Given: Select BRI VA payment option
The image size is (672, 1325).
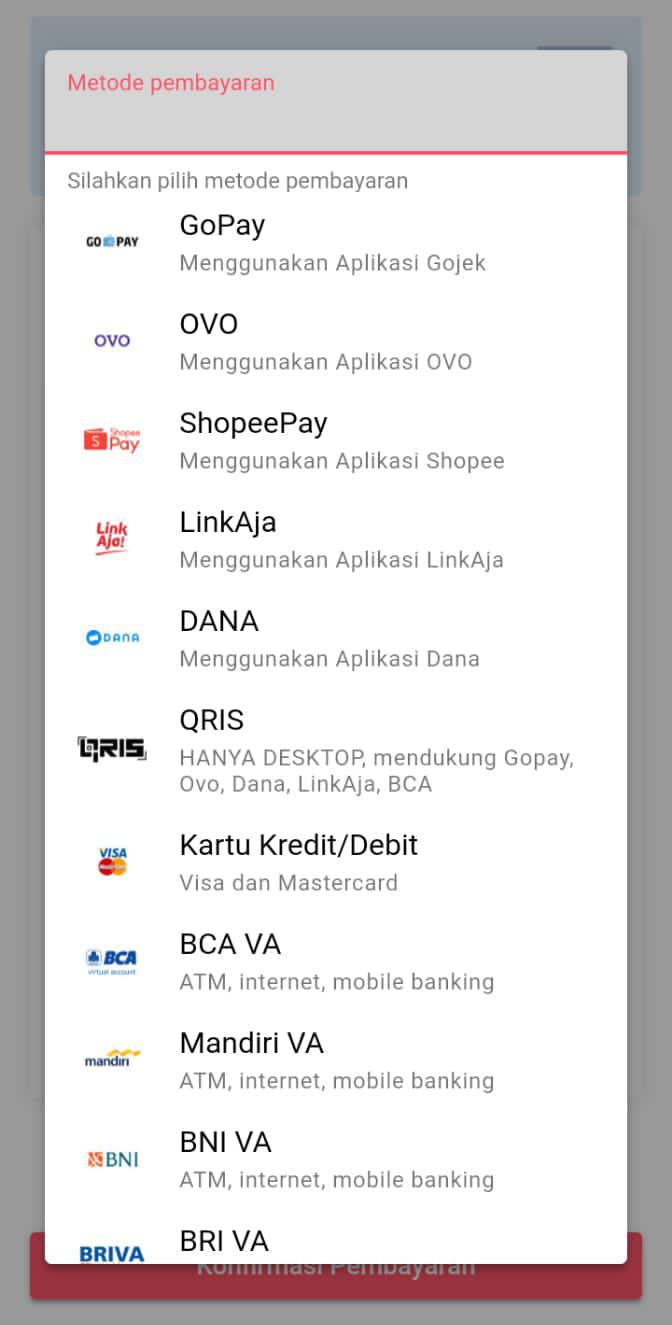Looking at the screenshot, I should [336, 1237].
